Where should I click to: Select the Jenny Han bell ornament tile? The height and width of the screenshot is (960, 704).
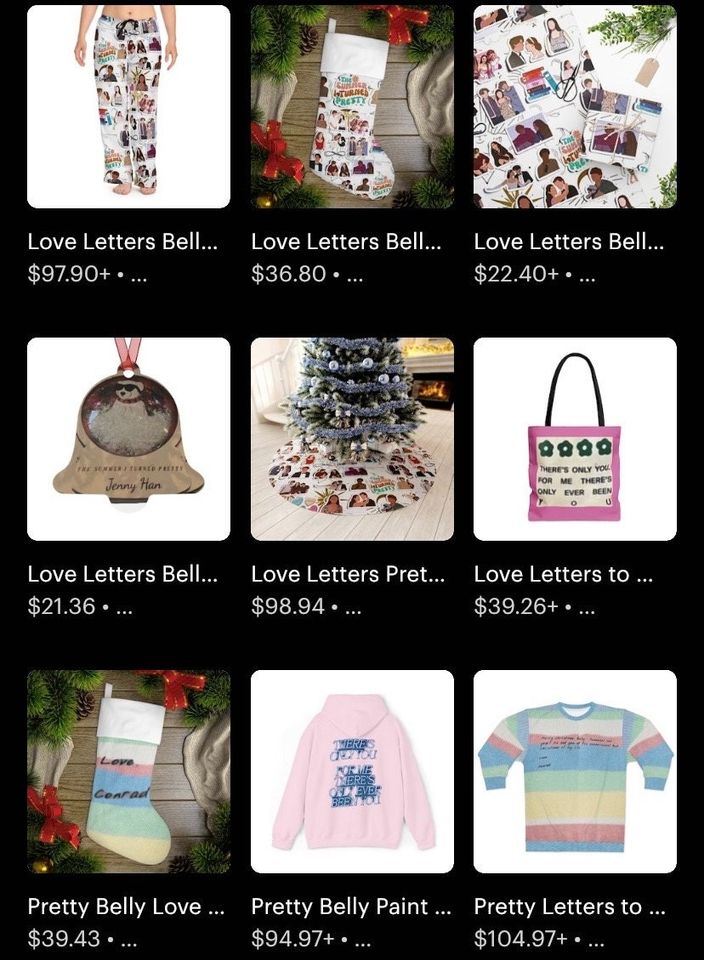128,439
